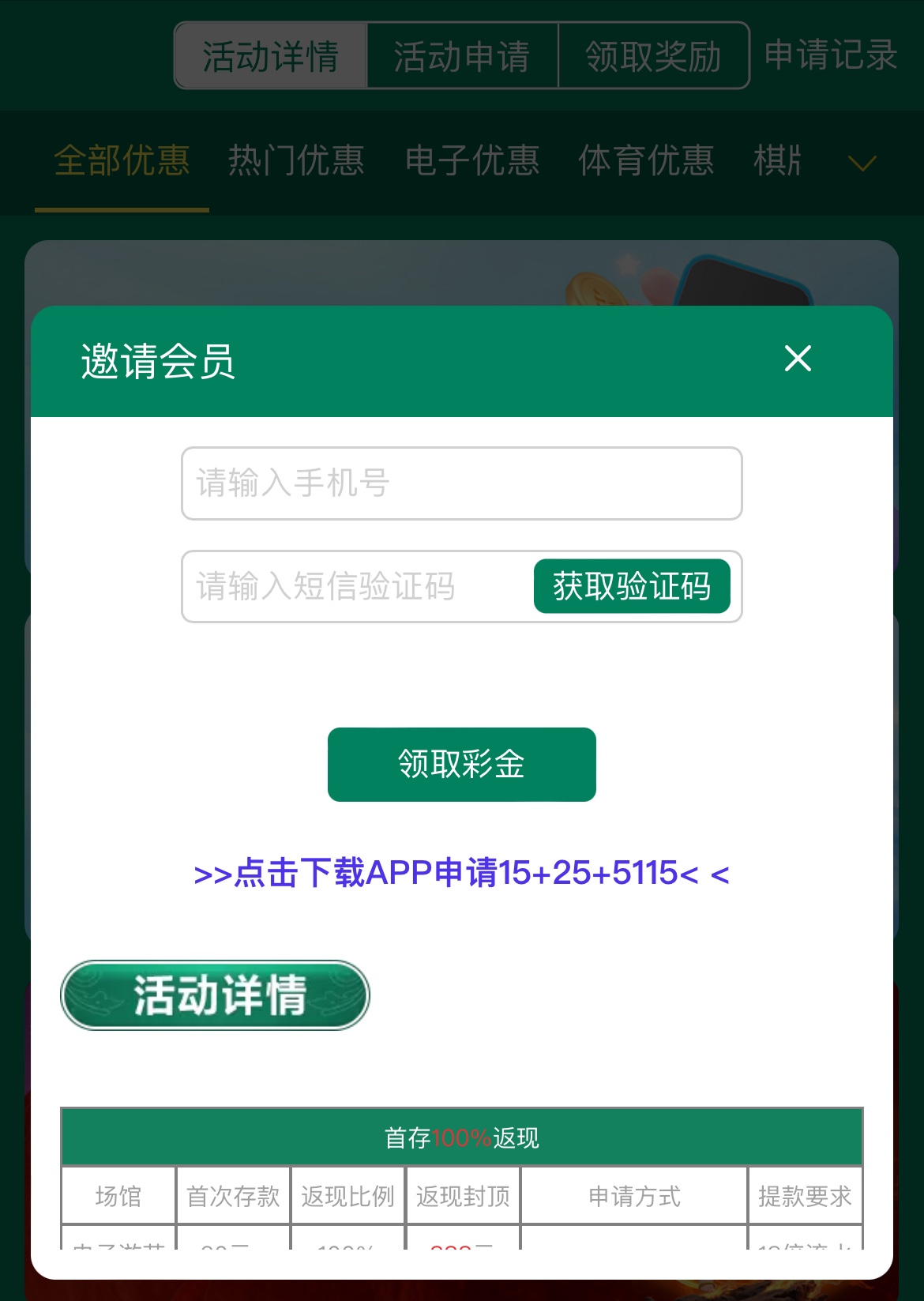The image size is (924, 1301).
Task: Switch to the 活动申请 tab
Action: tap(462, 56)
